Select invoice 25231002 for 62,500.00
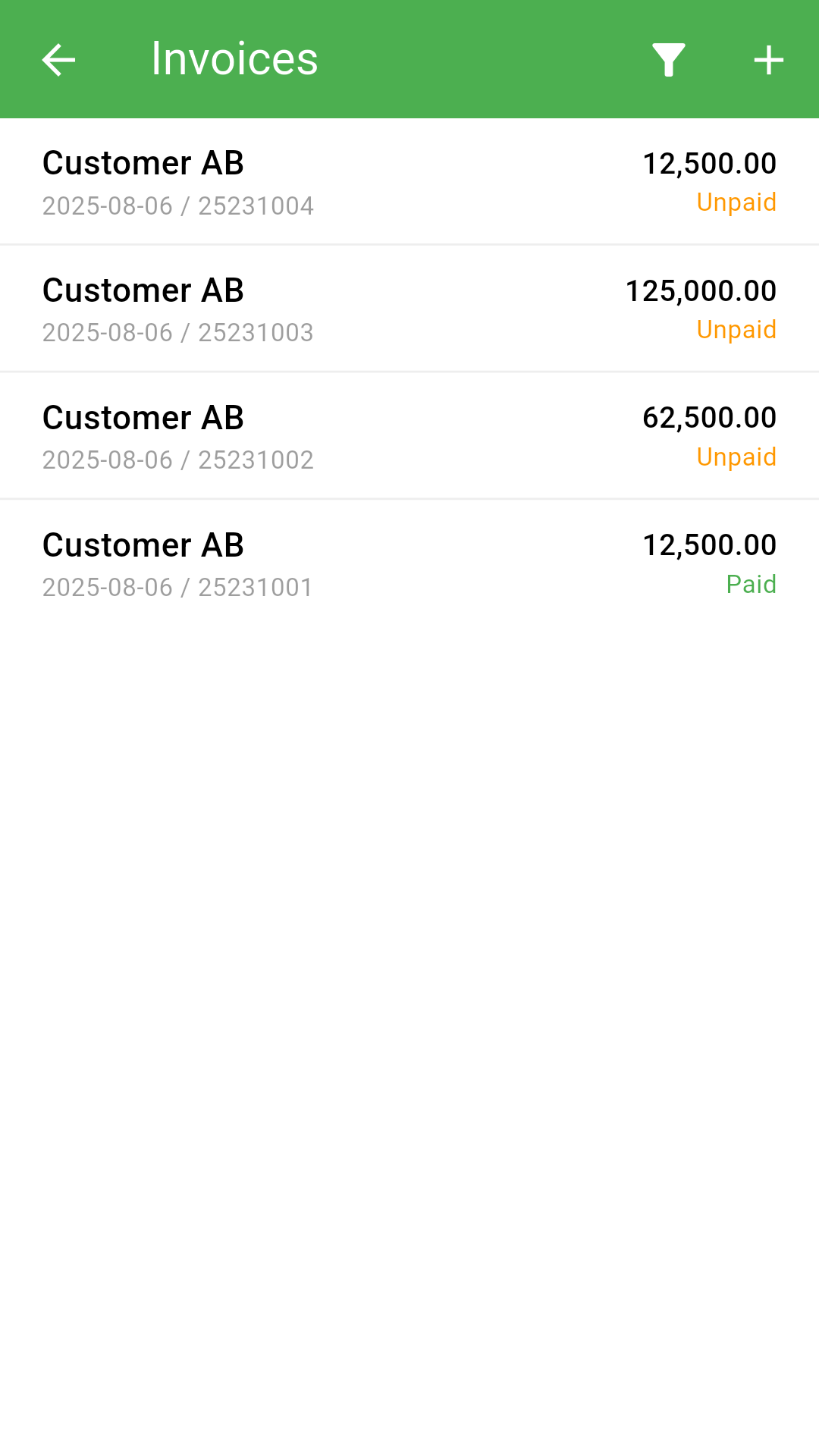 [409, 437]
